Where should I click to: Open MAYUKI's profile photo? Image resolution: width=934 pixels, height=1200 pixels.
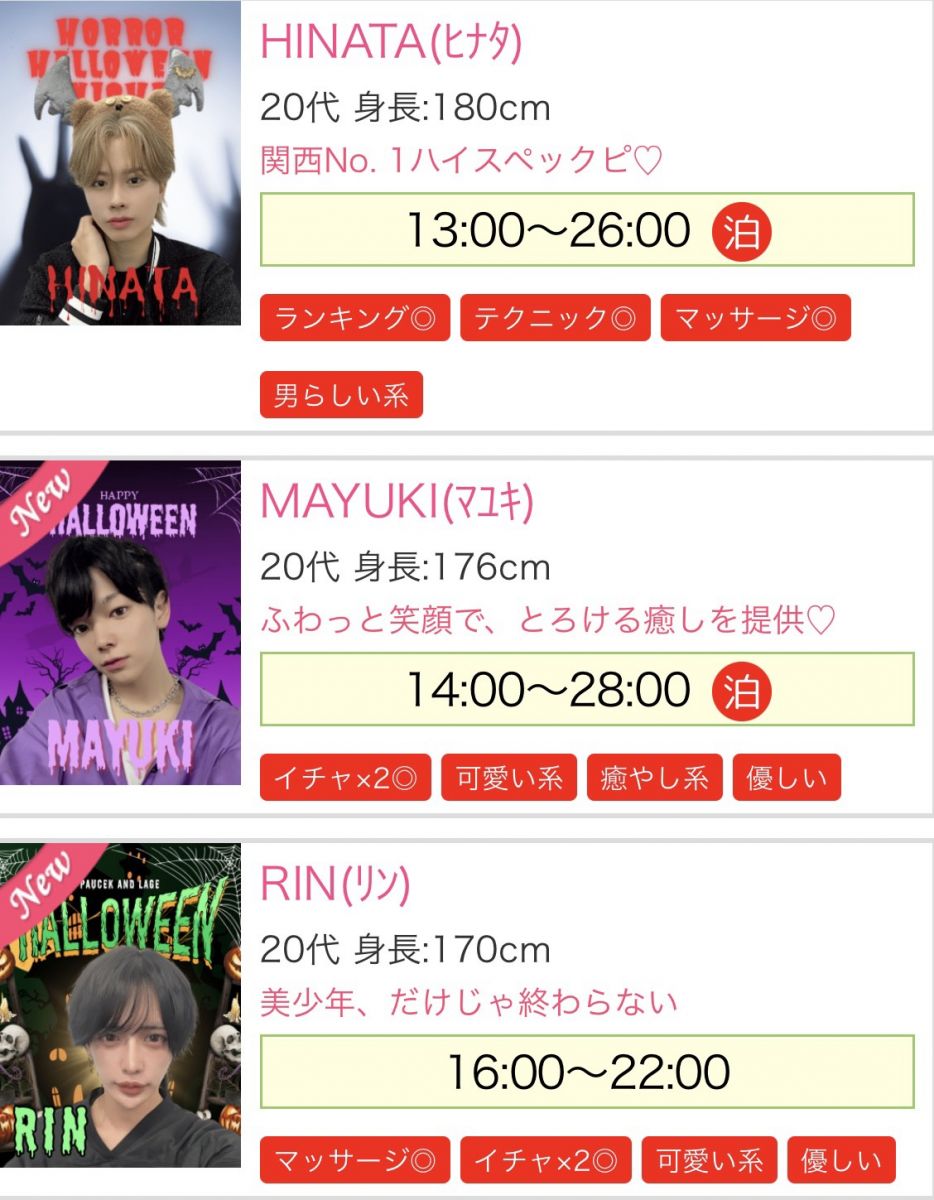[x=120, y=622]
